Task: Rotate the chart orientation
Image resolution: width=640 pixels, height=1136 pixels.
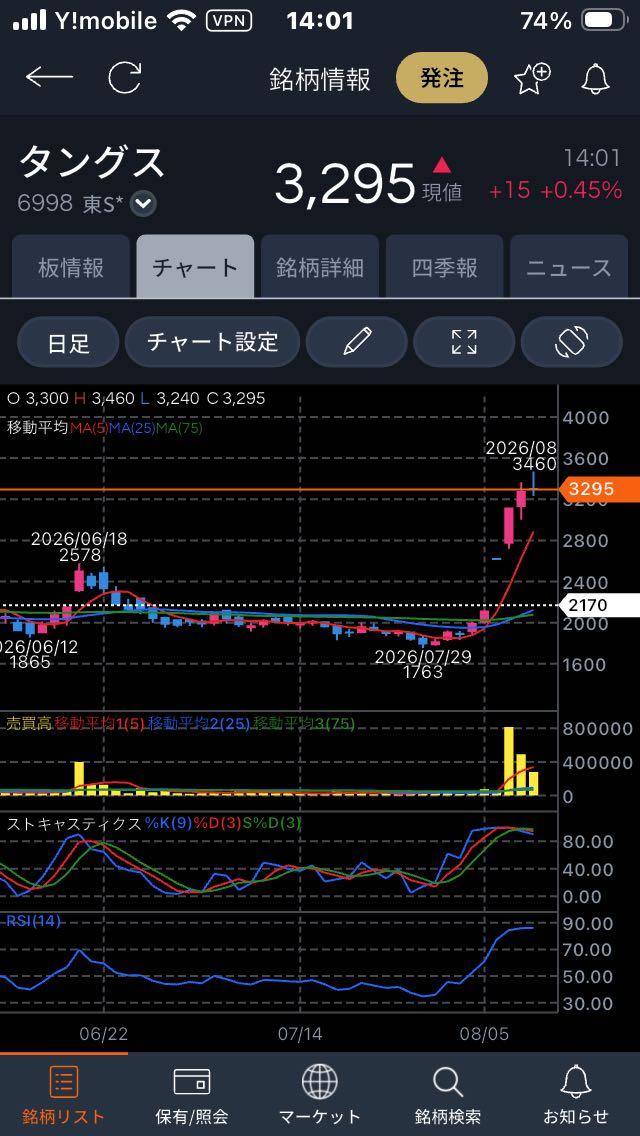Action: point(571,341)
